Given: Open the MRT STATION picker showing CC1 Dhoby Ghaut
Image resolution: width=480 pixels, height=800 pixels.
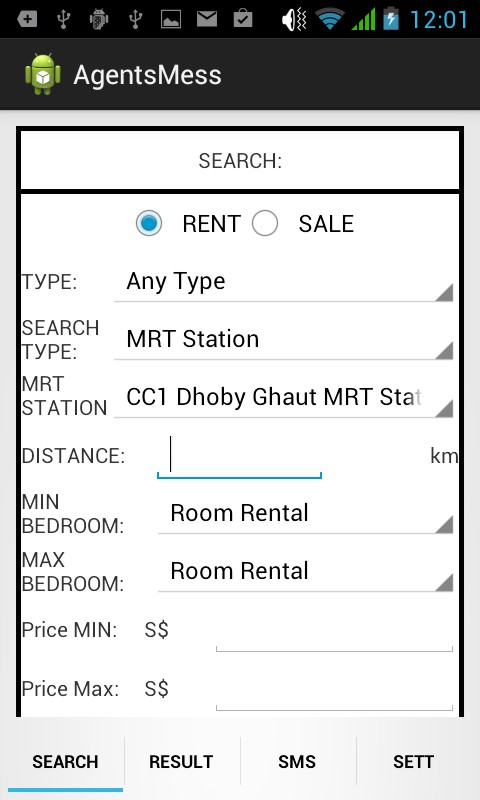Looking at the screenshot, I should click(284, 397).
